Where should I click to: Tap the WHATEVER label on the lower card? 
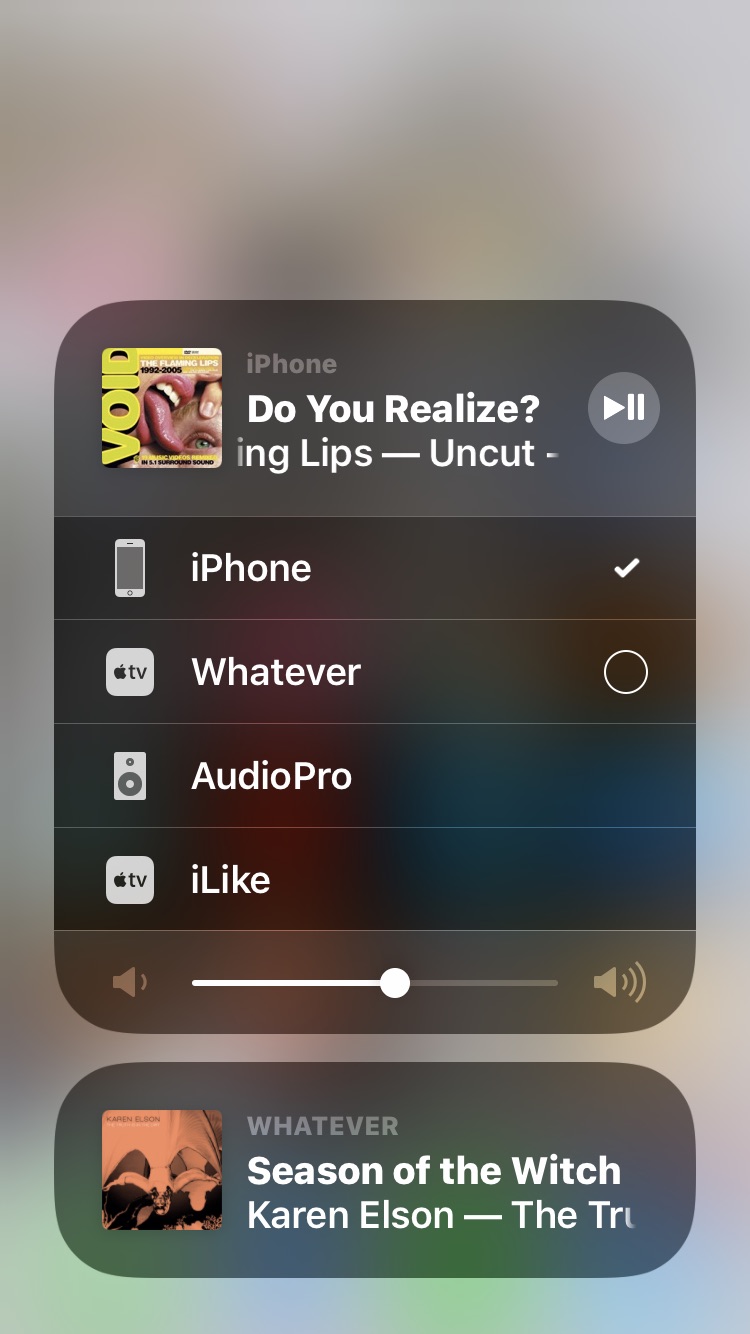click(322, 1126)
